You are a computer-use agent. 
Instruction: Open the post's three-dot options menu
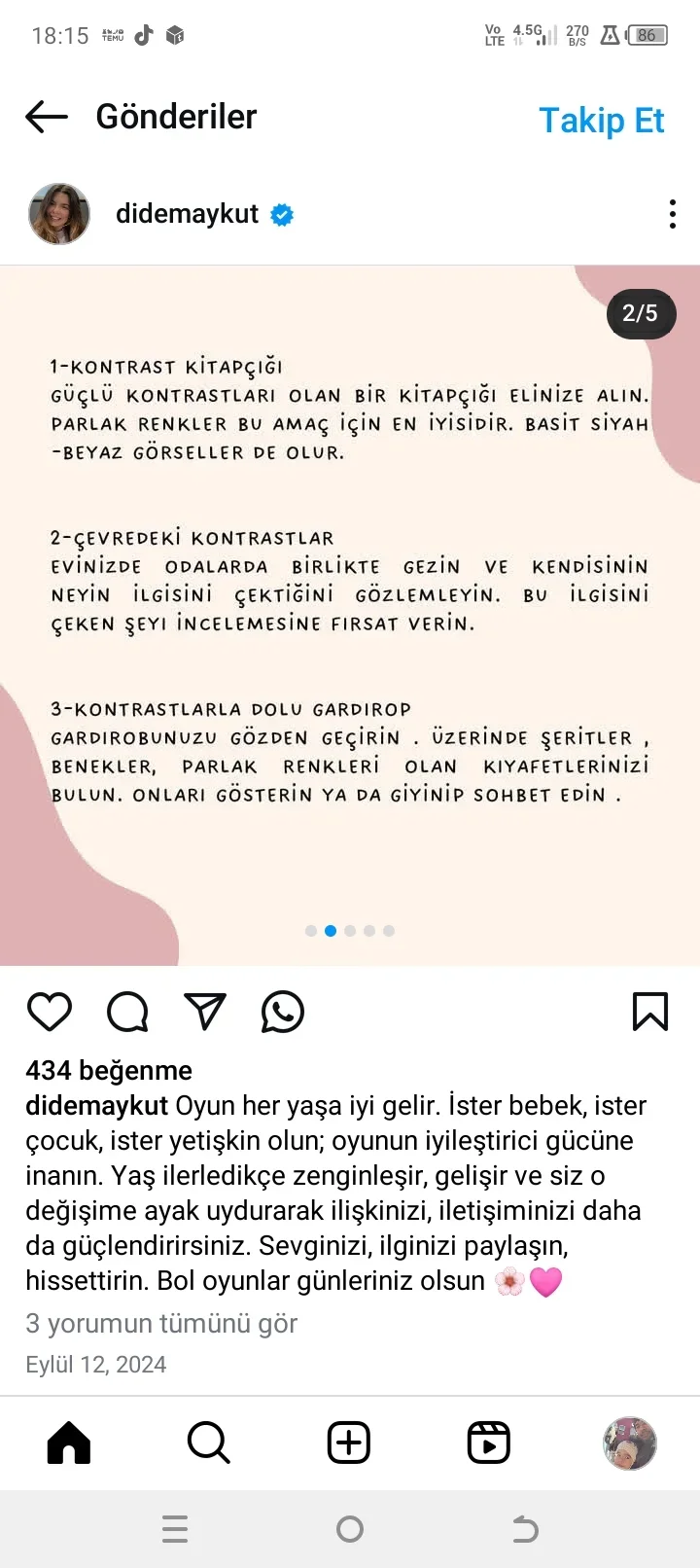[672, 214]
